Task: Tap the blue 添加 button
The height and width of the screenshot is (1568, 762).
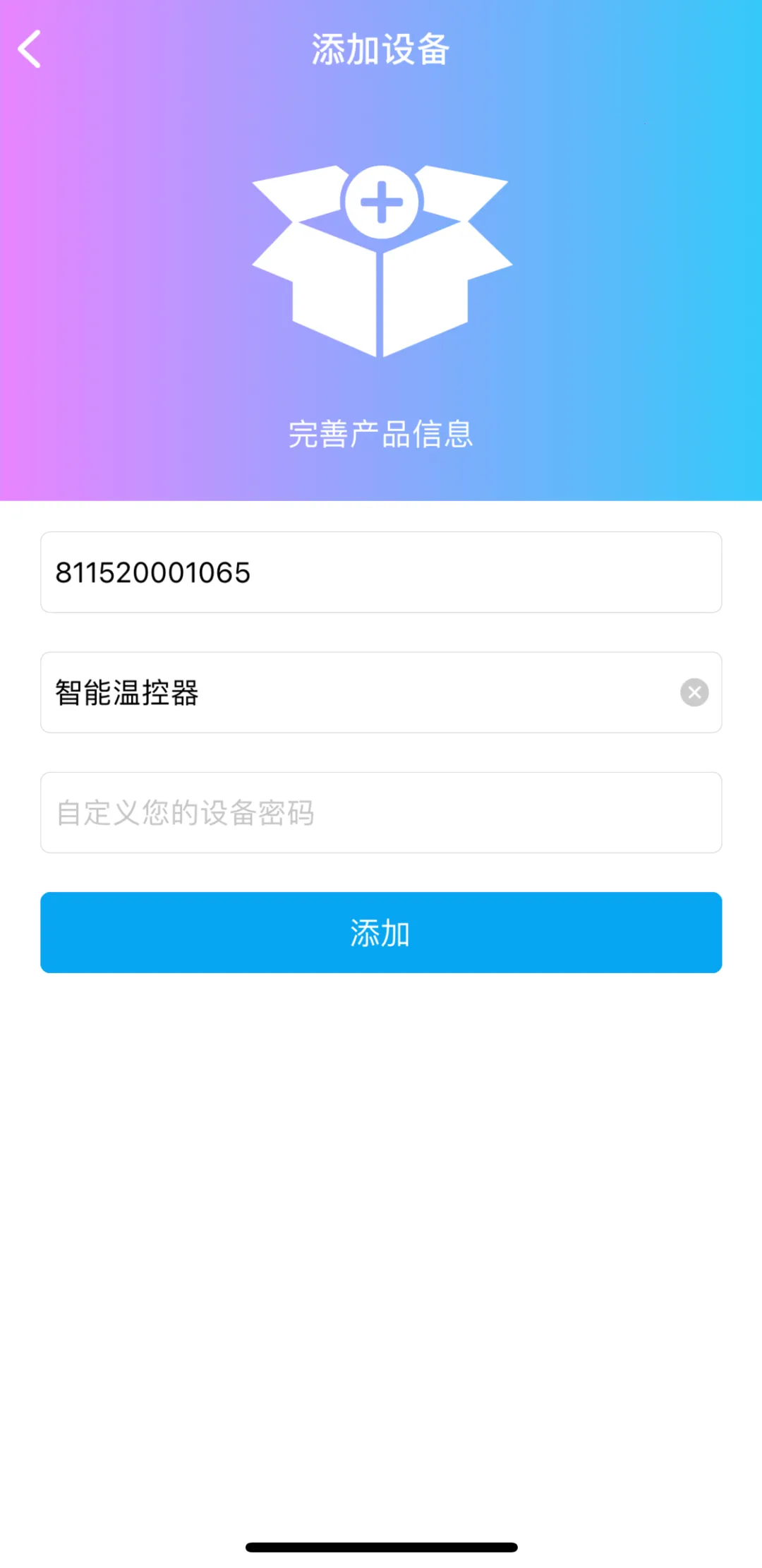Action: coord(381,932)
